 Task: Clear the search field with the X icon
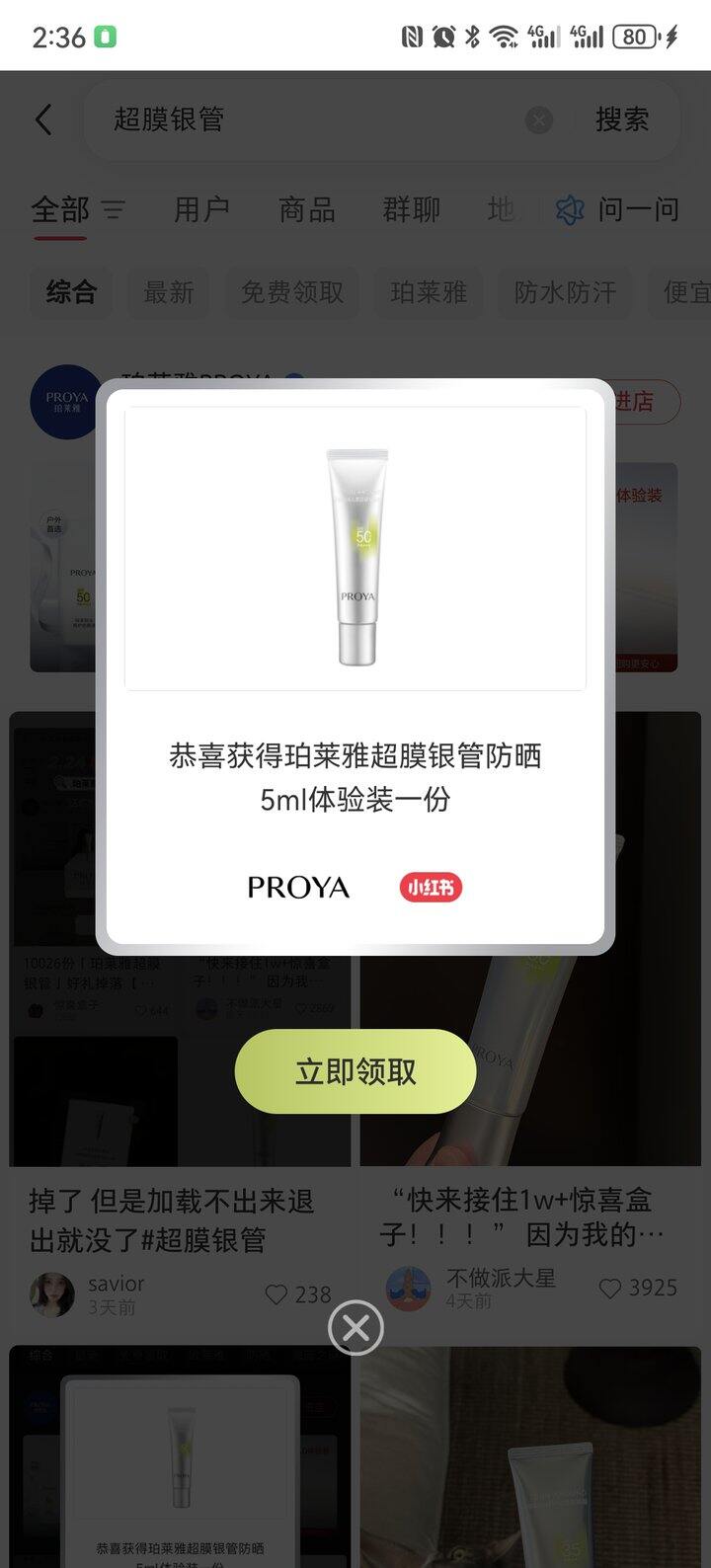click(x=538, y=120)
